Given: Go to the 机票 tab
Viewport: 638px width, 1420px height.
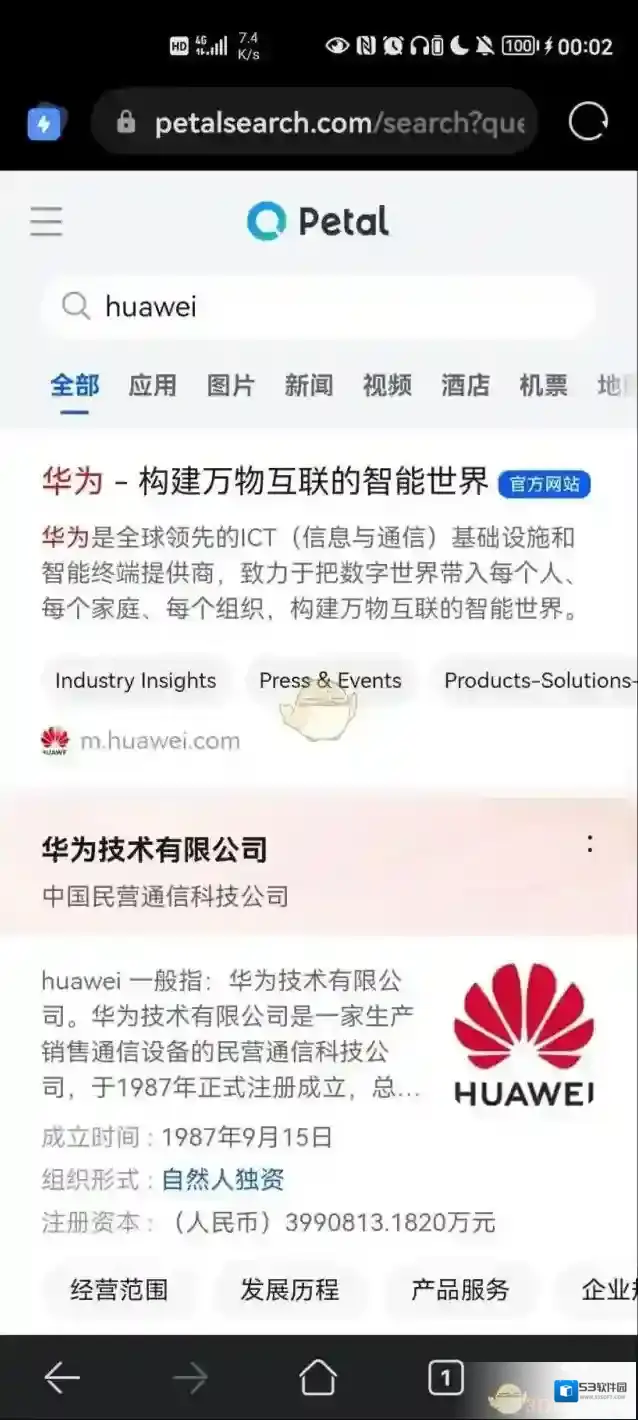Looking at the screenshot, I should coord(543,385).
